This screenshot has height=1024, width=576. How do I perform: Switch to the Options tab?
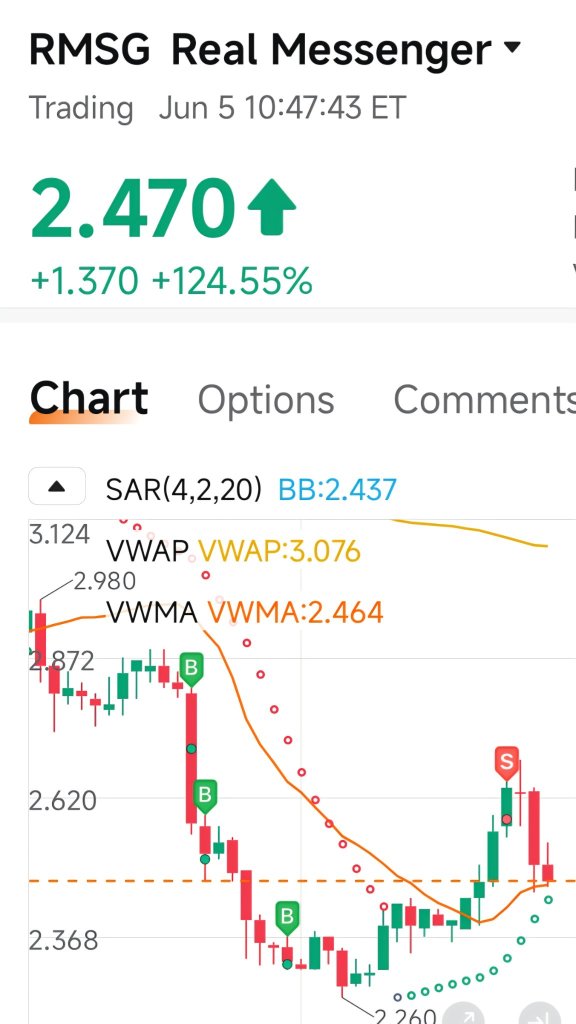266,400
